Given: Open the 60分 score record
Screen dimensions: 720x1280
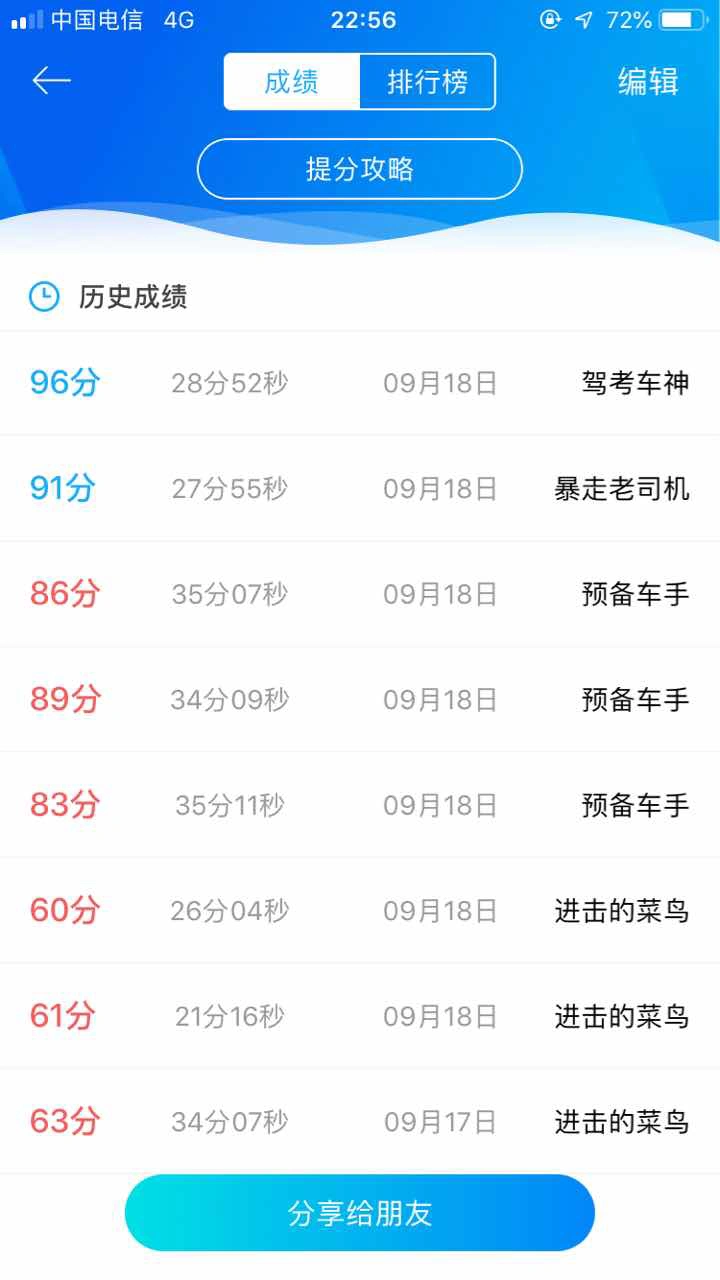Looking at the screenshot, I should pos(360,910).
